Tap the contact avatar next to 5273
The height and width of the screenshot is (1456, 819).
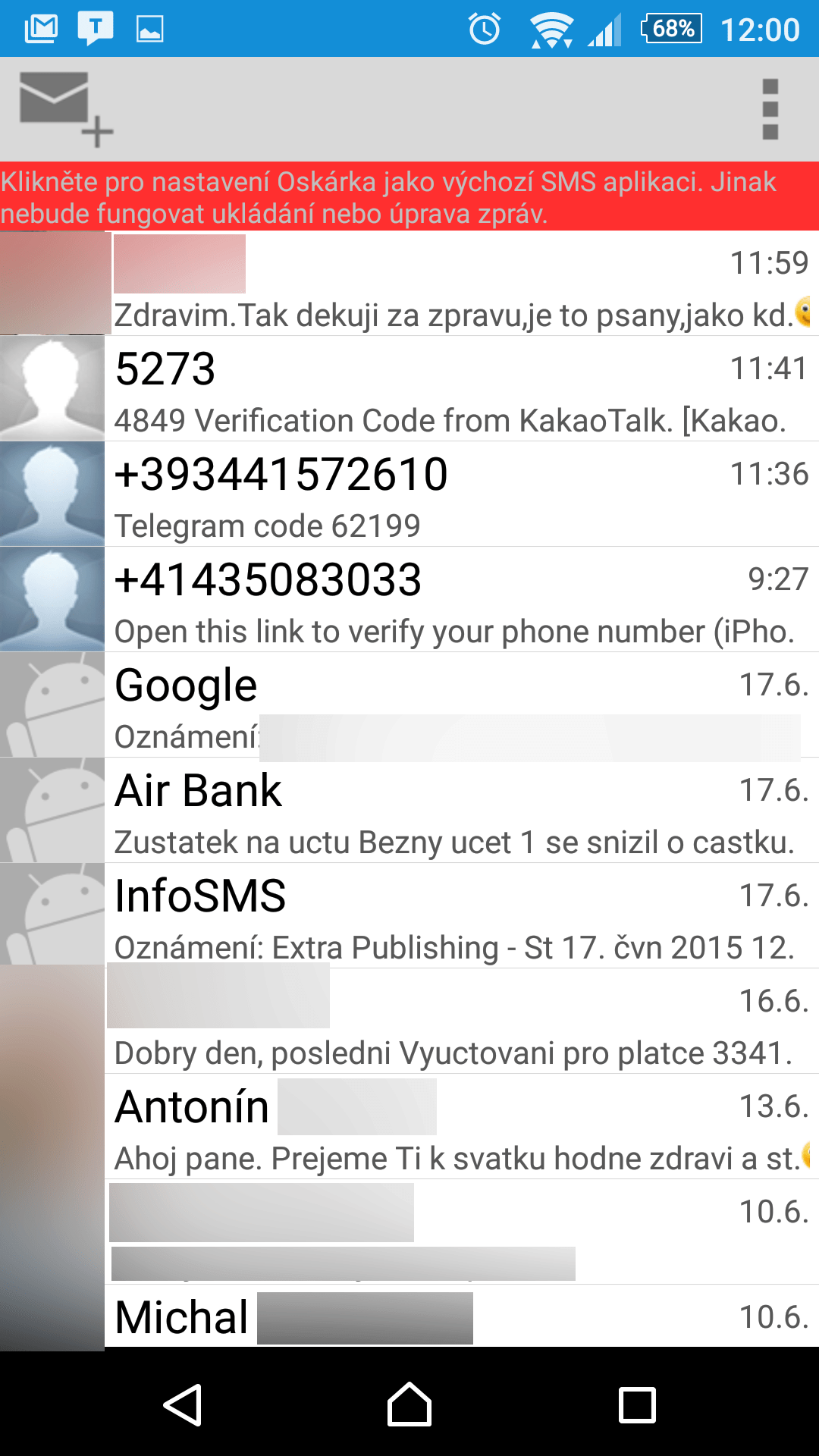52,388
